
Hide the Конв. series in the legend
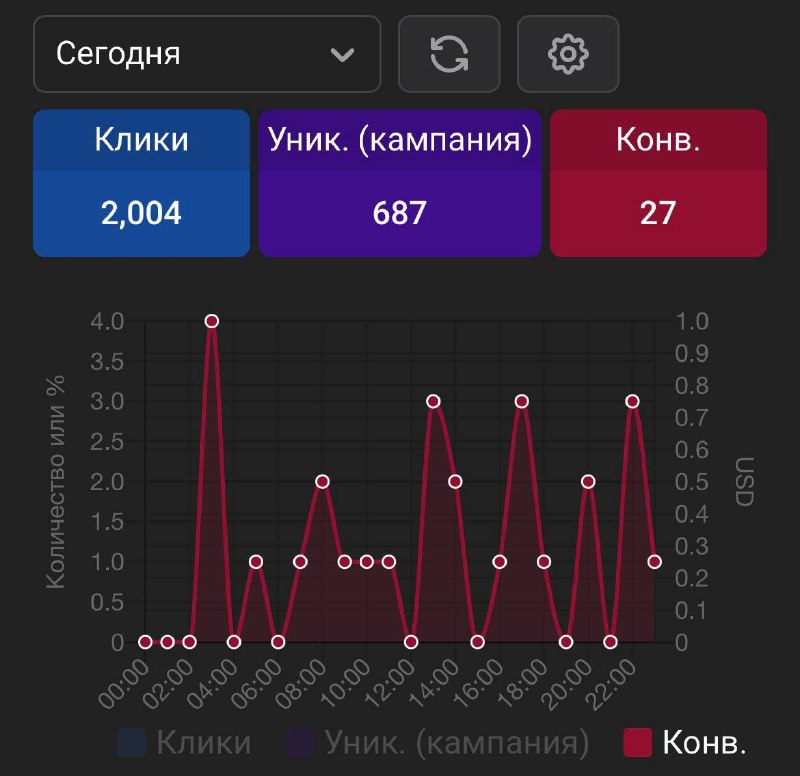(x=684, y=742)
